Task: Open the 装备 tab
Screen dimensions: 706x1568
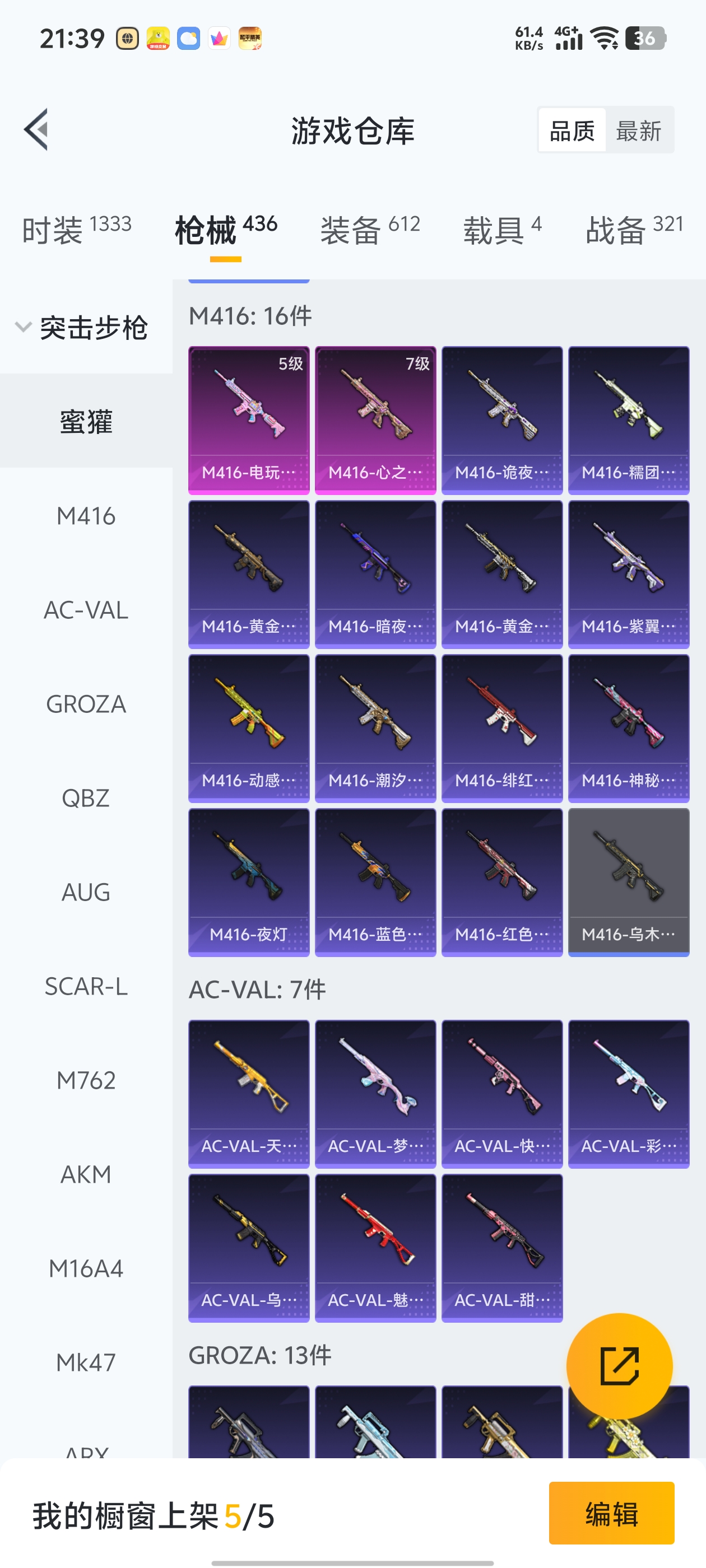Action: point(370,230)
